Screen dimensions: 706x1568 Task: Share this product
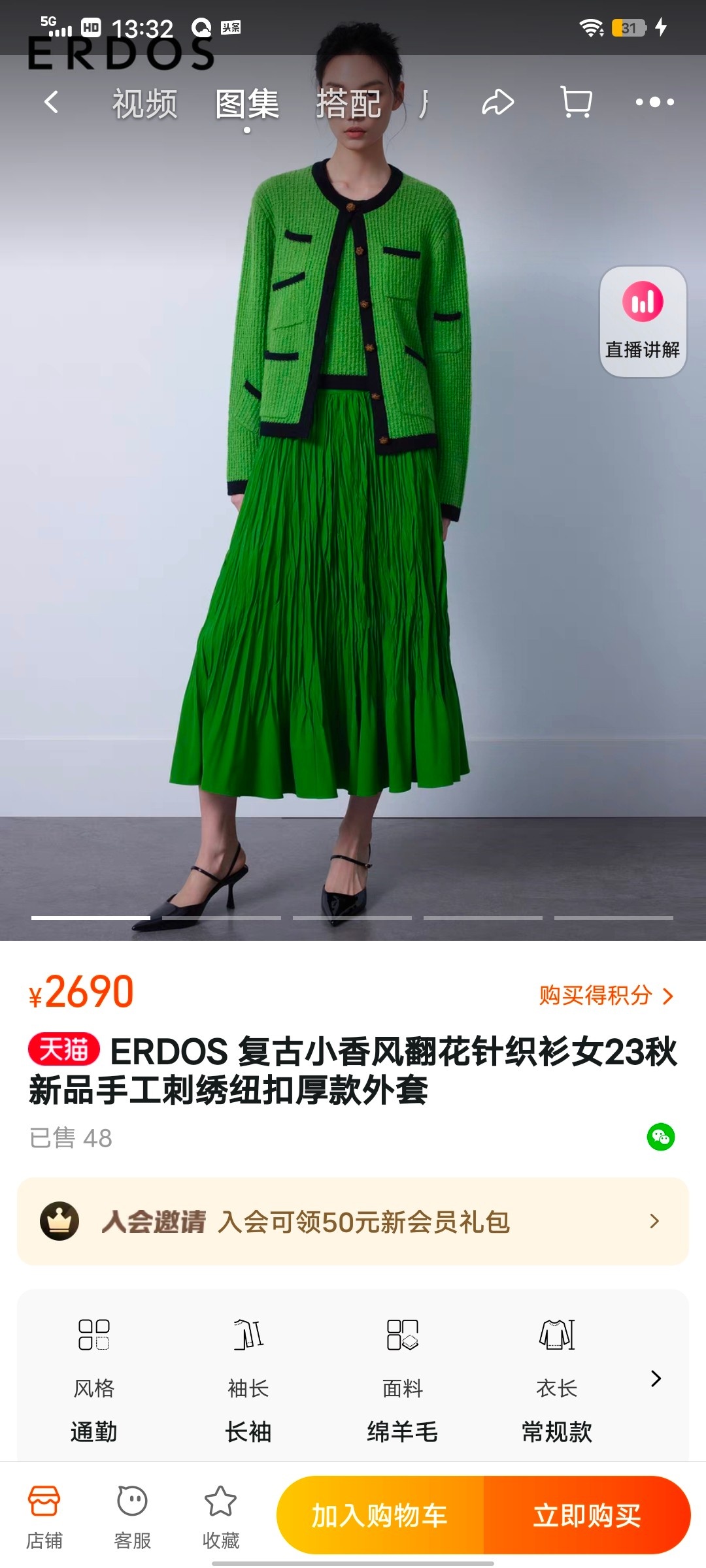pos(497,103)
